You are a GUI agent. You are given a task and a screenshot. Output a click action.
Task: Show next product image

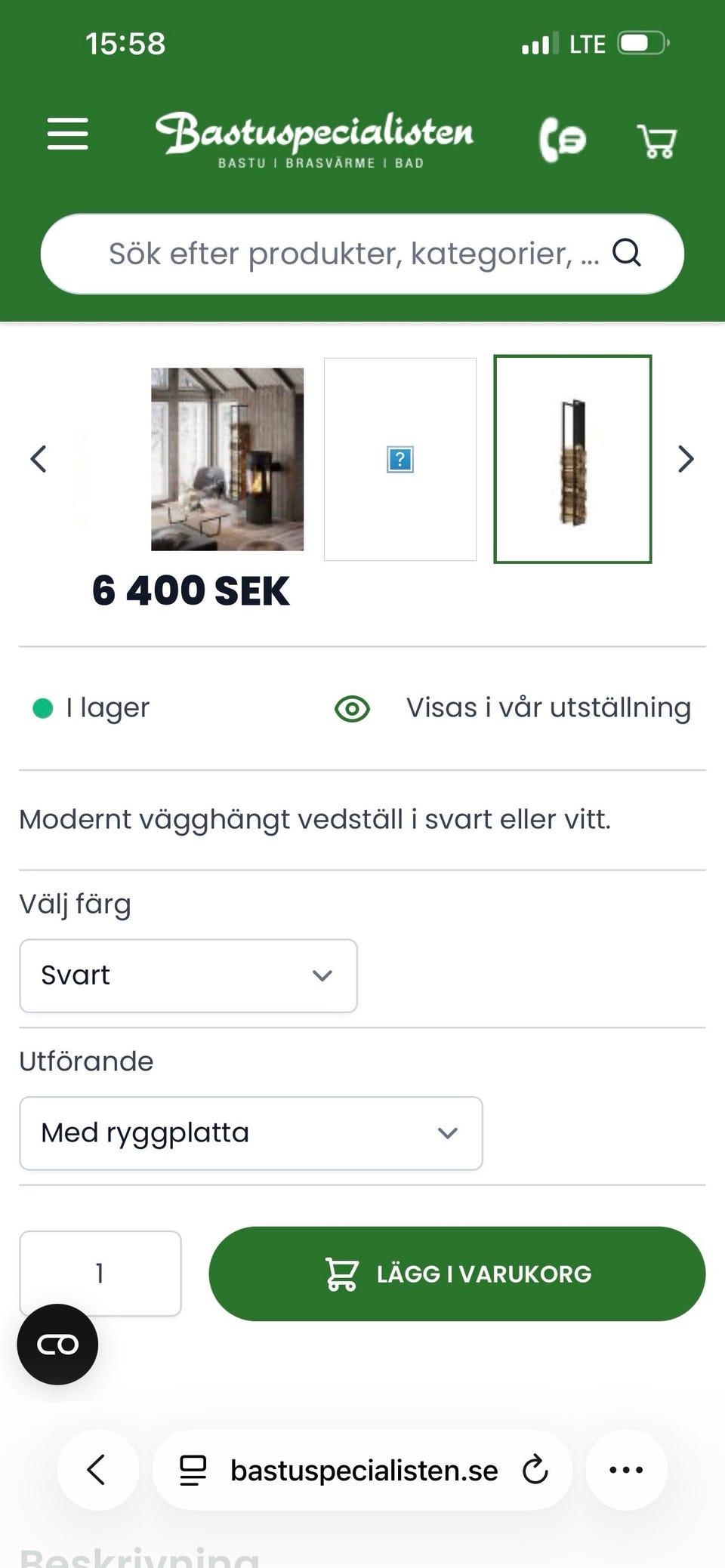(x=685, y=459)
